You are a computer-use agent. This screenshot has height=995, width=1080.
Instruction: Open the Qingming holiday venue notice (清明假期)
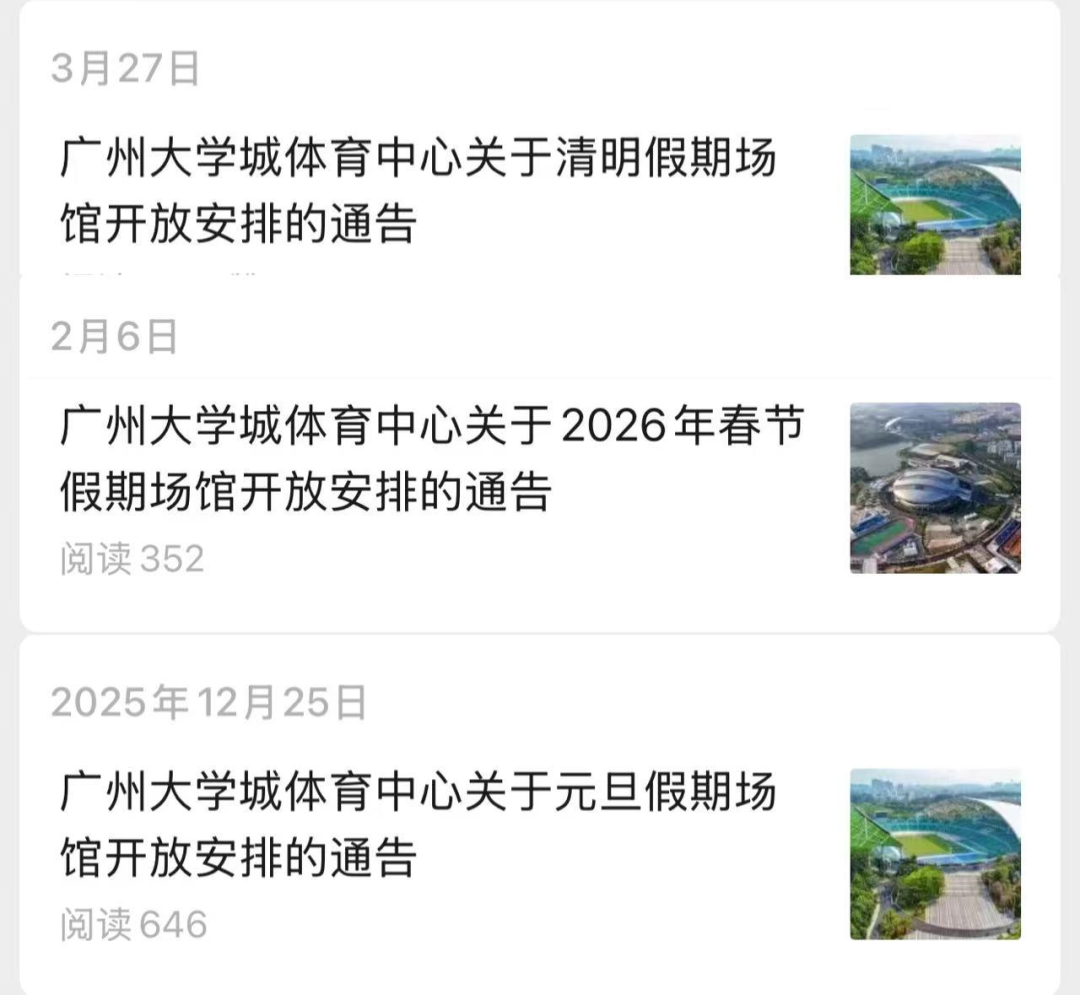(x=418, y=191)
